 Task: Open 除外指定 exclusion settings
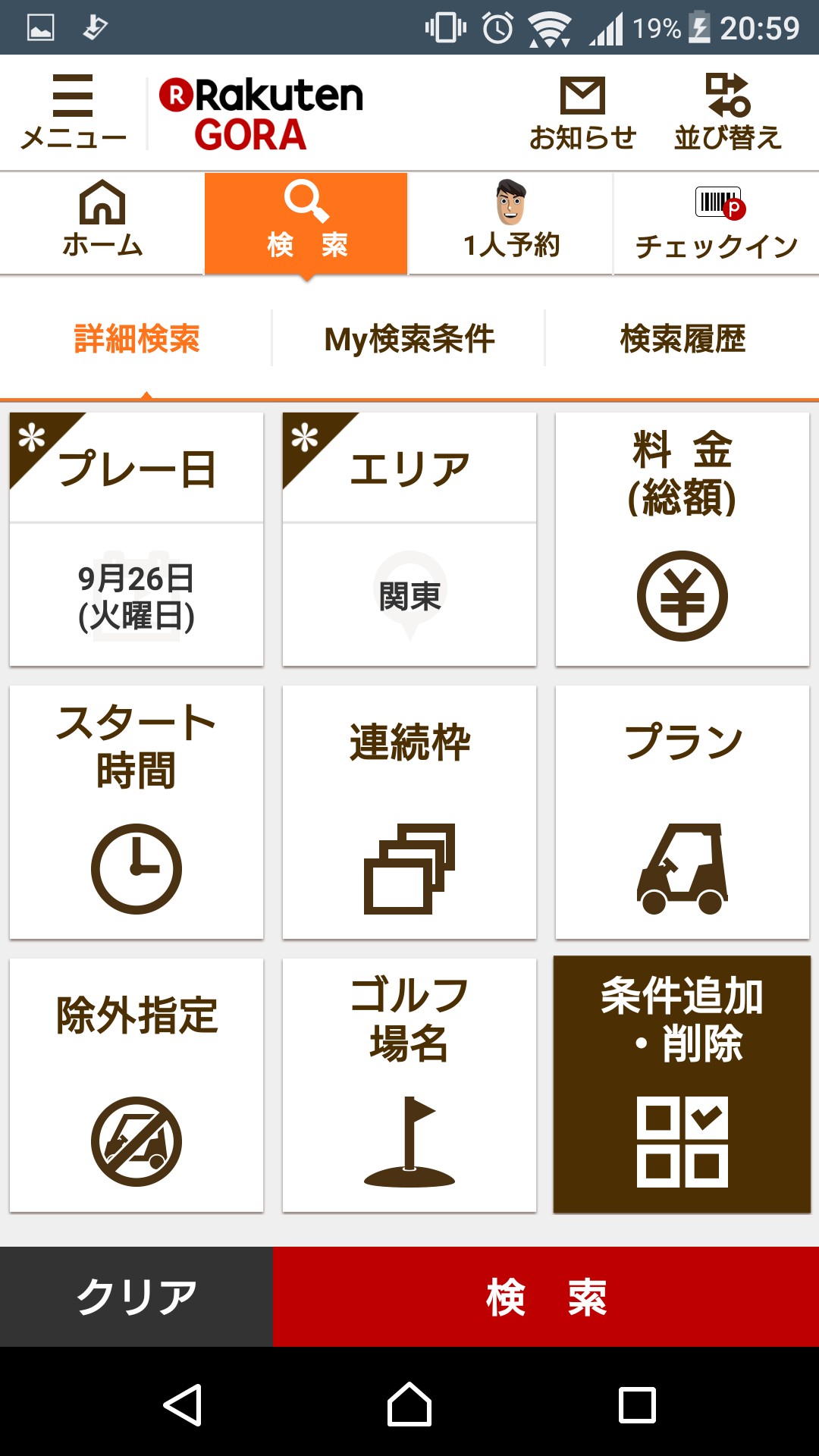point(136,1085)
